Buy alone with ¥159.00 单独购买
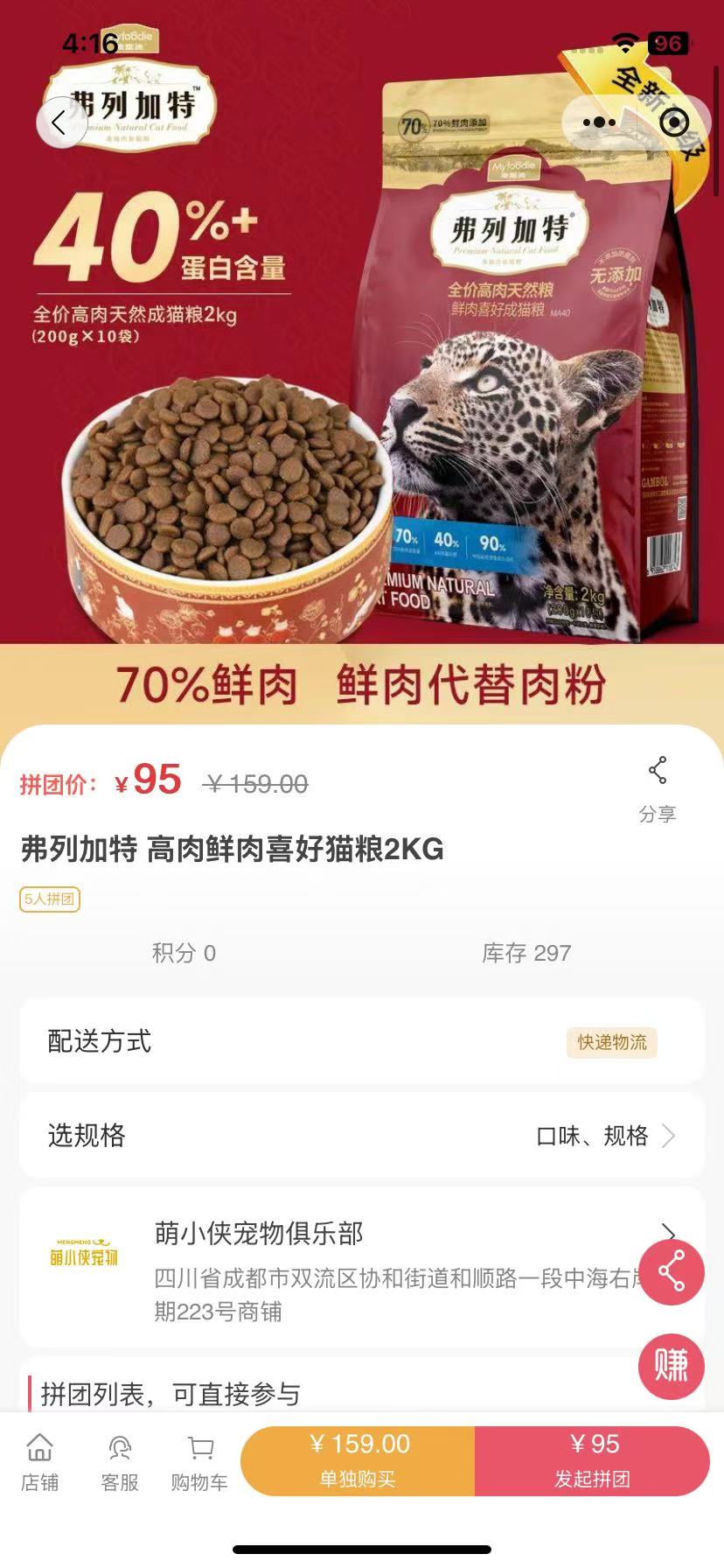The image size is (724, 1568). [359, 1460]
